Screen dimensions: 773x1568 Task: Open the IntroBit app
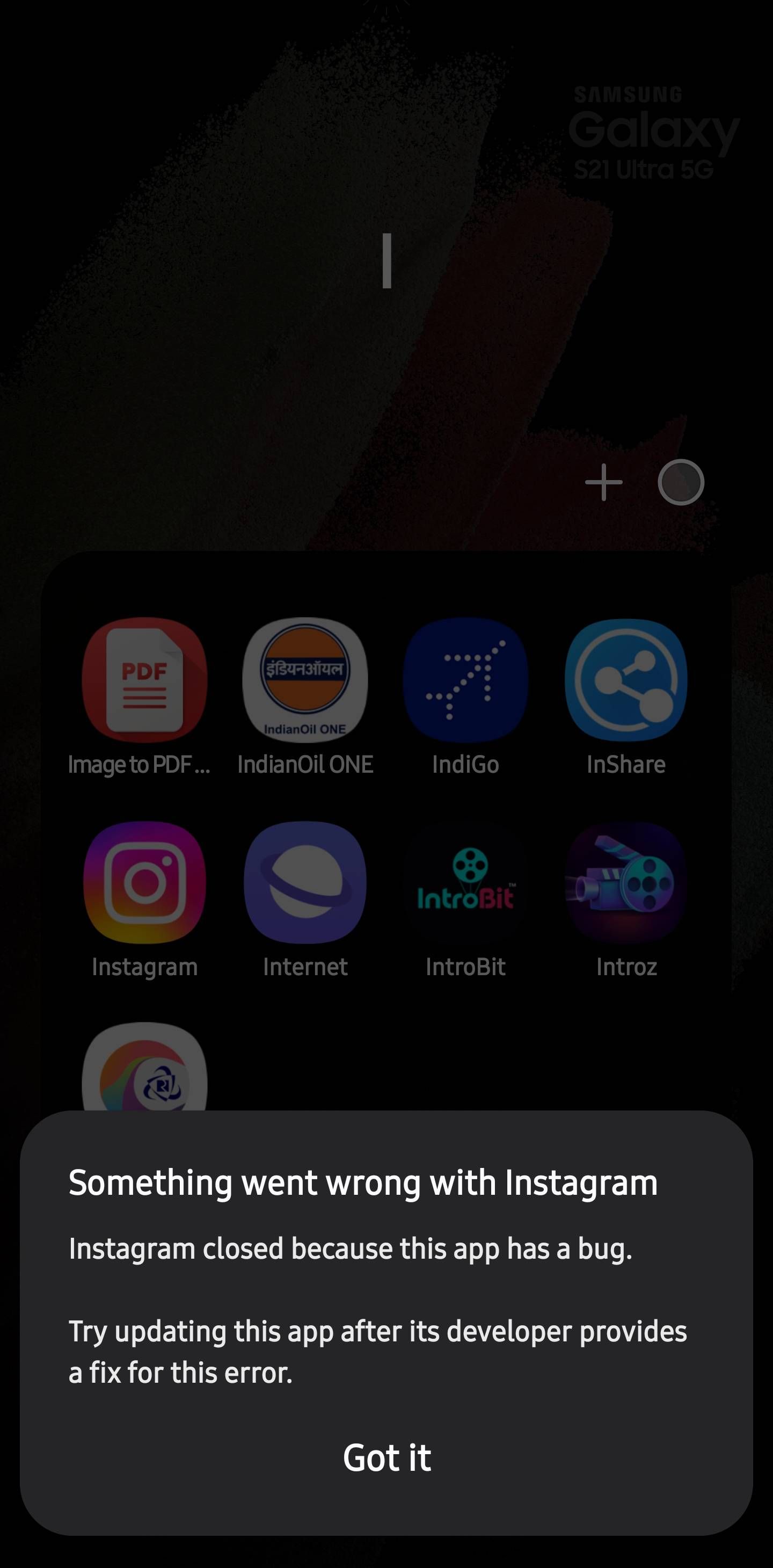pyautogui.click(x=465, y=883)
